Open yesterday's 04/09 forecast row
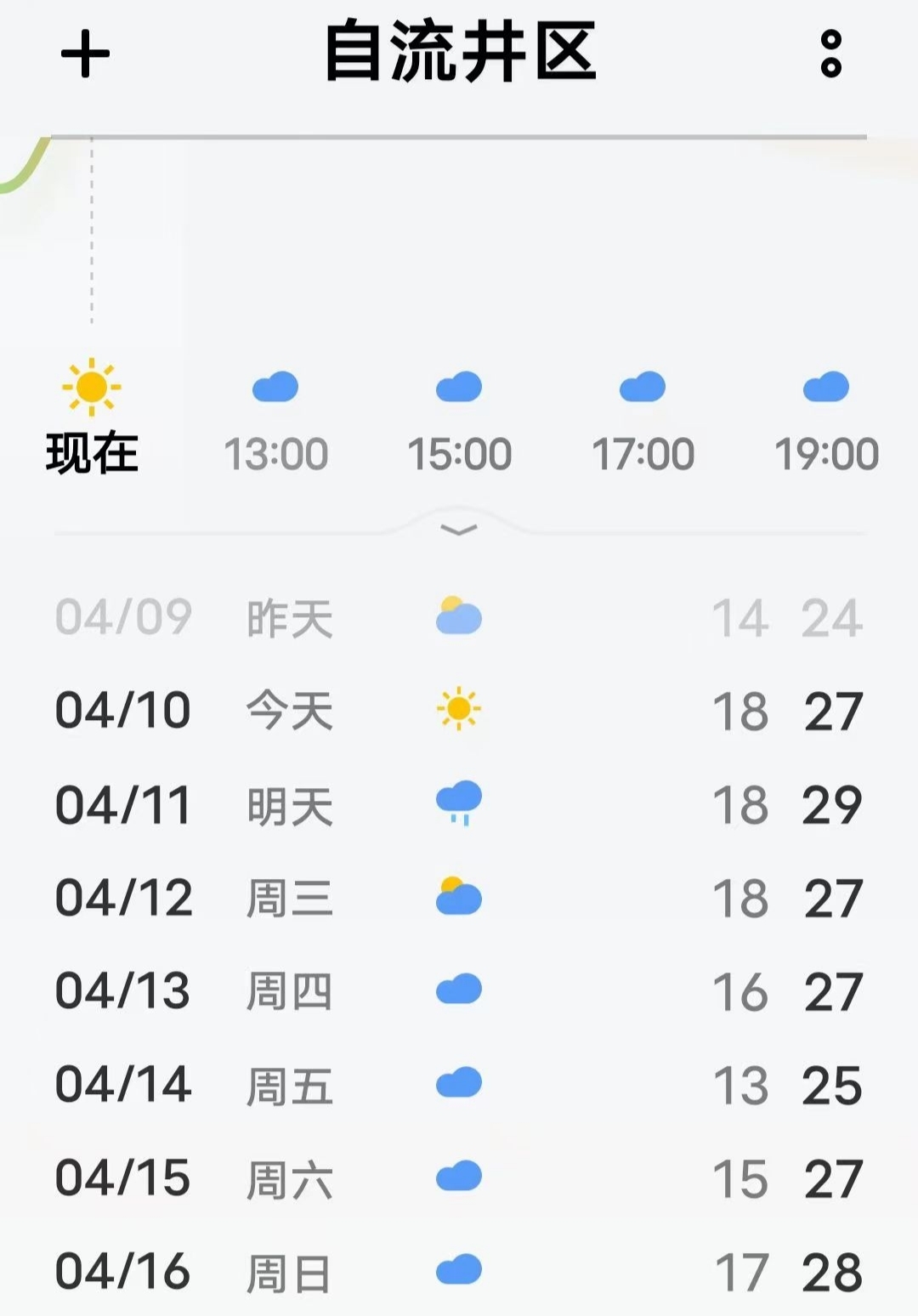 459,617
